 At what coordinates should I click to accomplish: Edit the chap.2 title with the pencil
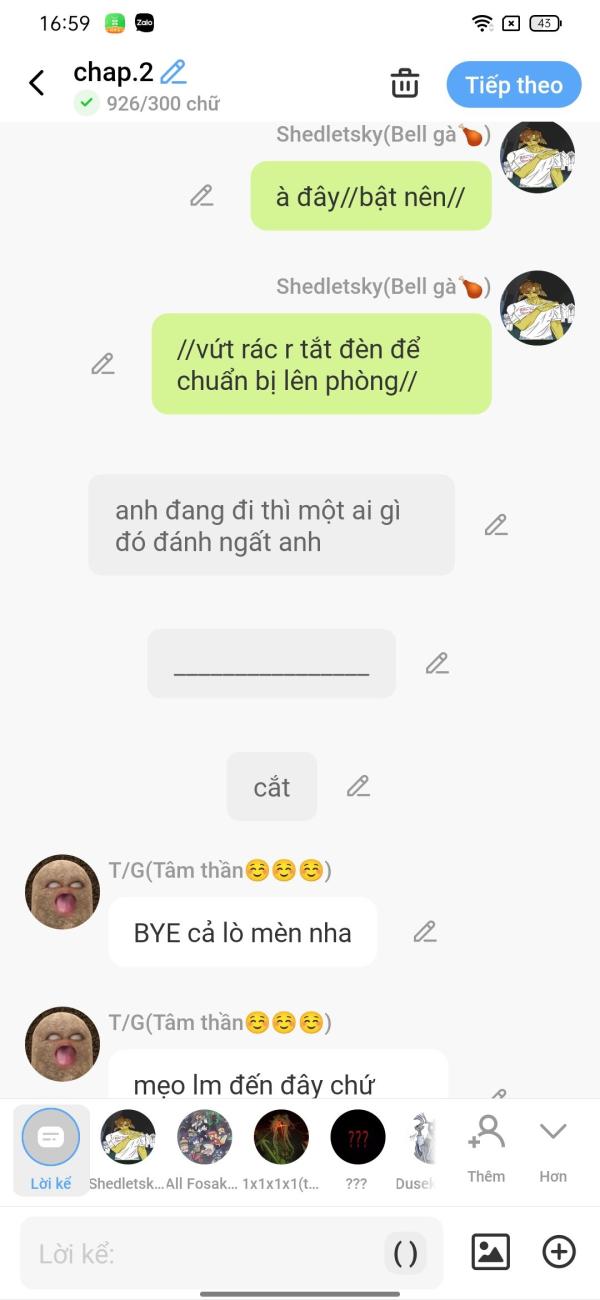174,72
